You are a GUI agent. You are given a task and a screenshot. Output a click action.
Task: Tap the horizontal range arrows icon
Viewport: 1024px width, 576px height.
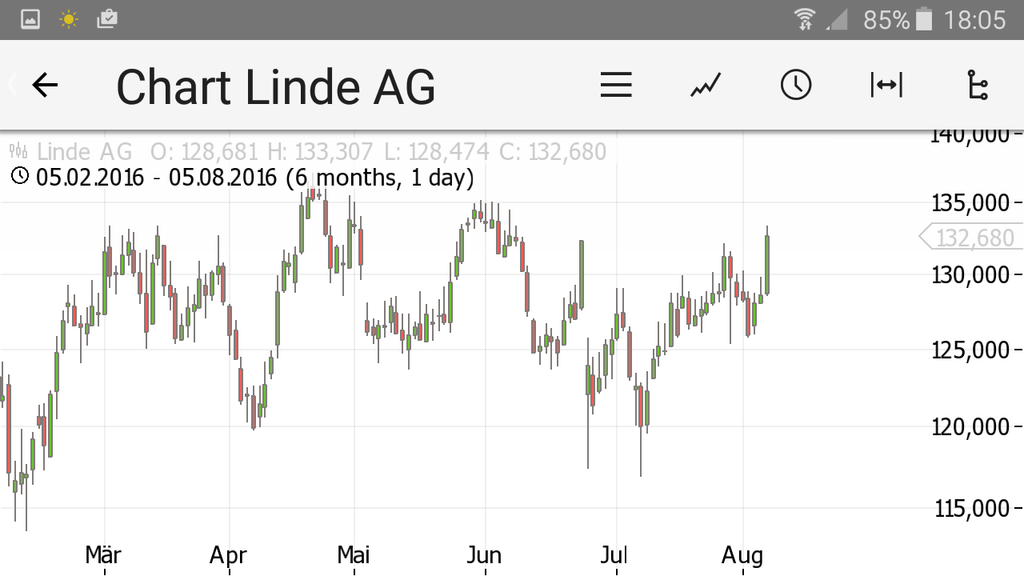pos(886,86)
